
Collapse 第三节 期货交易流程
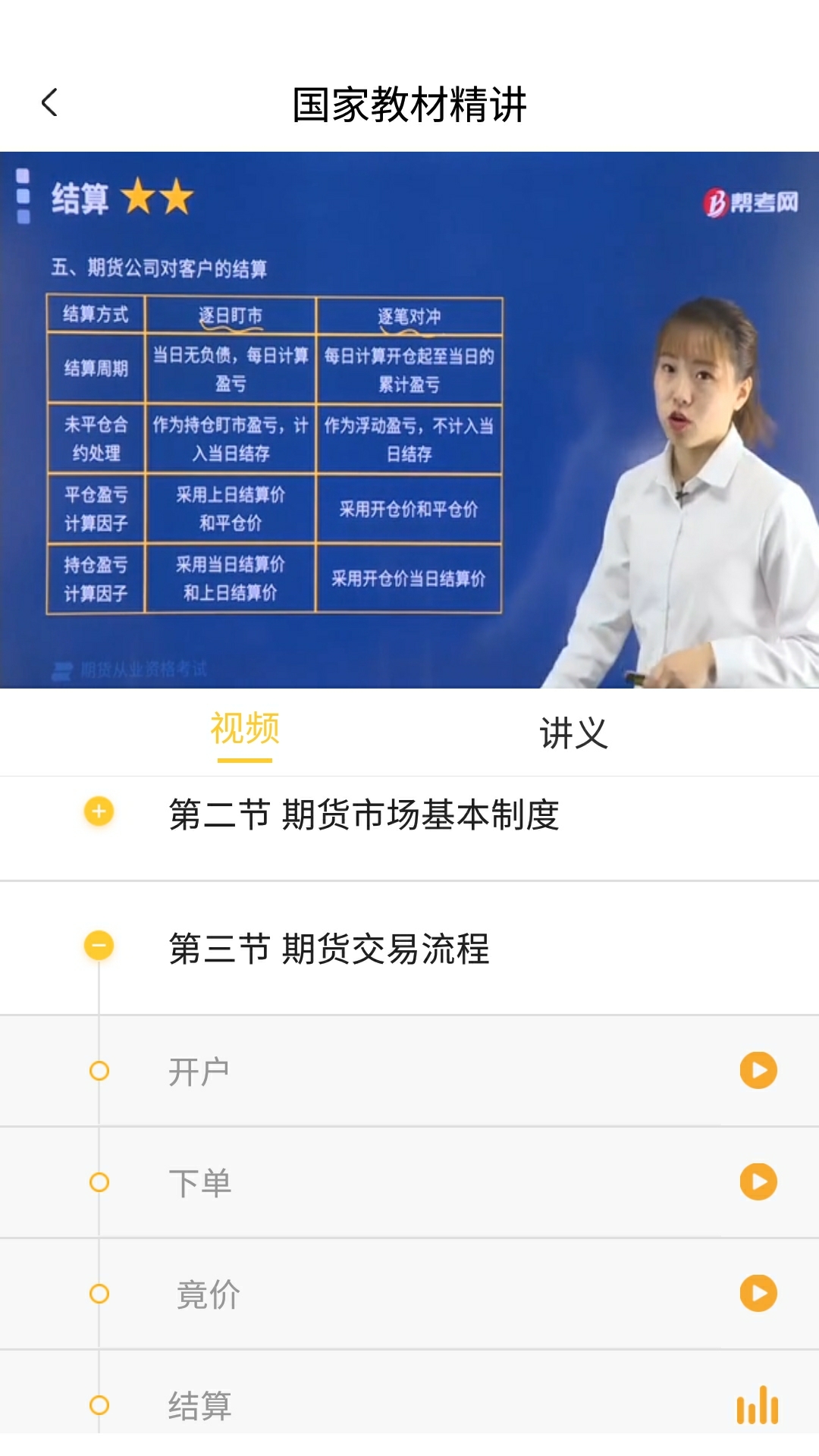tap(99, 946)
